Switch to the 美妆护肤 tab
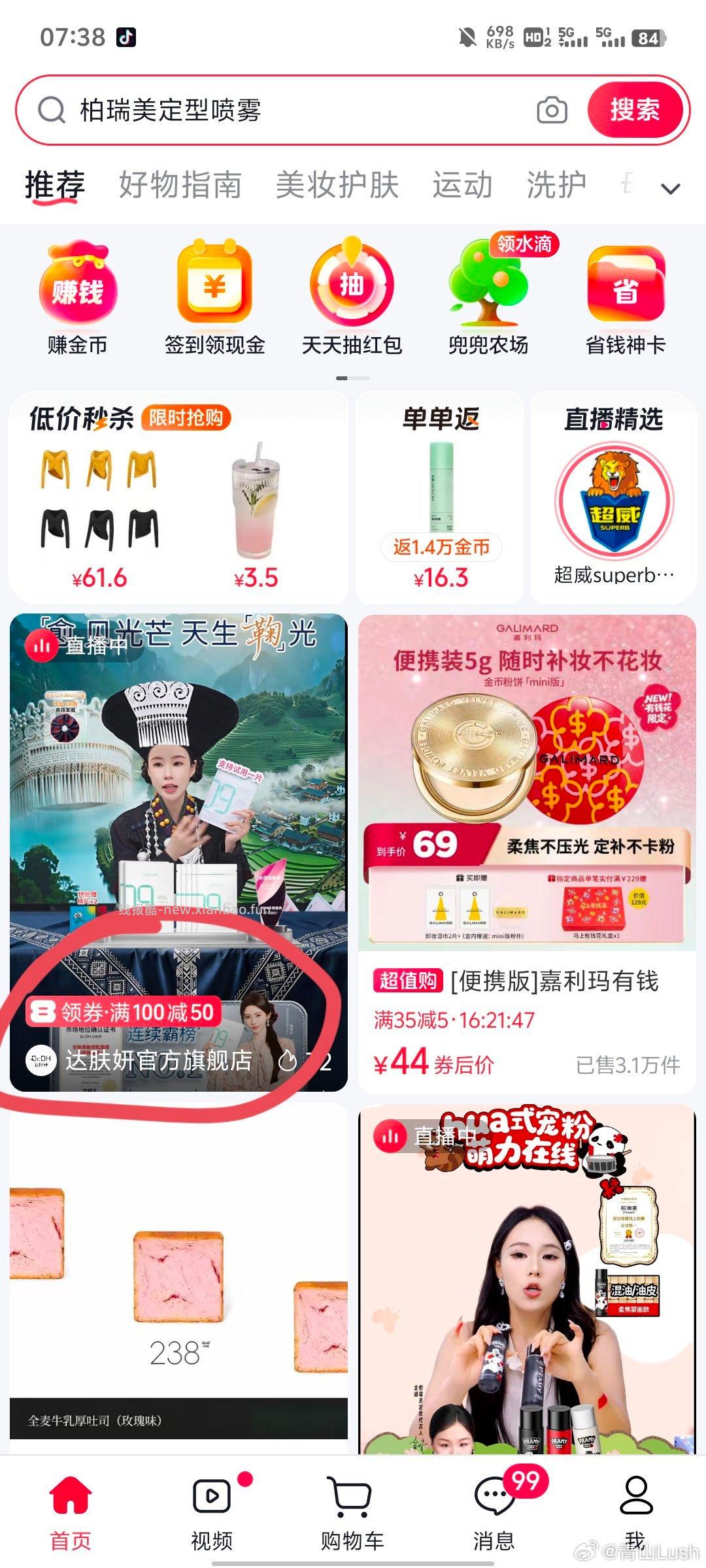This screenshot has width=706, height=1568. pyautogui.click(x=337, y=185)
